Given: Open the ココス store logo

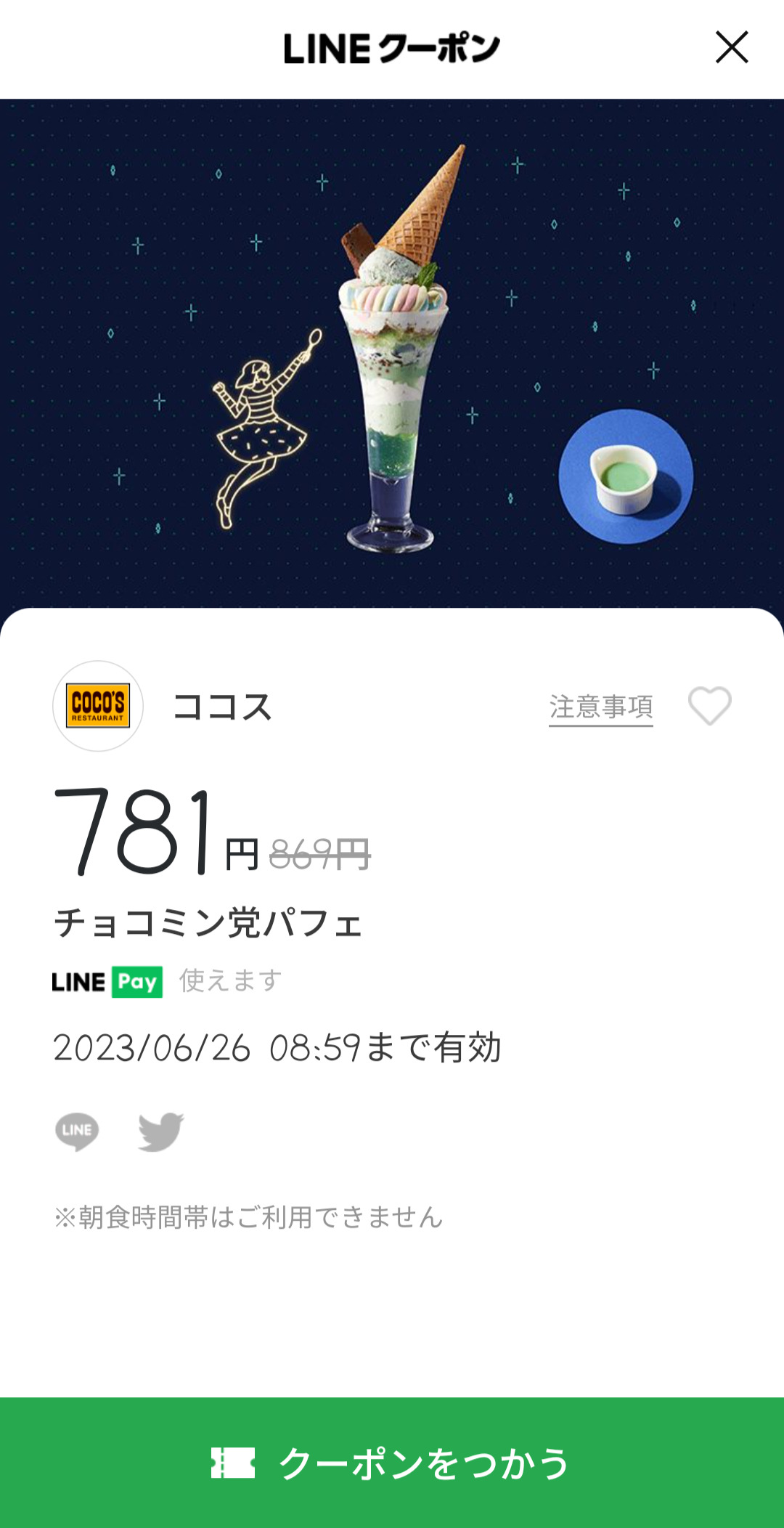Looking at the screenshot, I should pyautogui.click(x=98, y=706).
